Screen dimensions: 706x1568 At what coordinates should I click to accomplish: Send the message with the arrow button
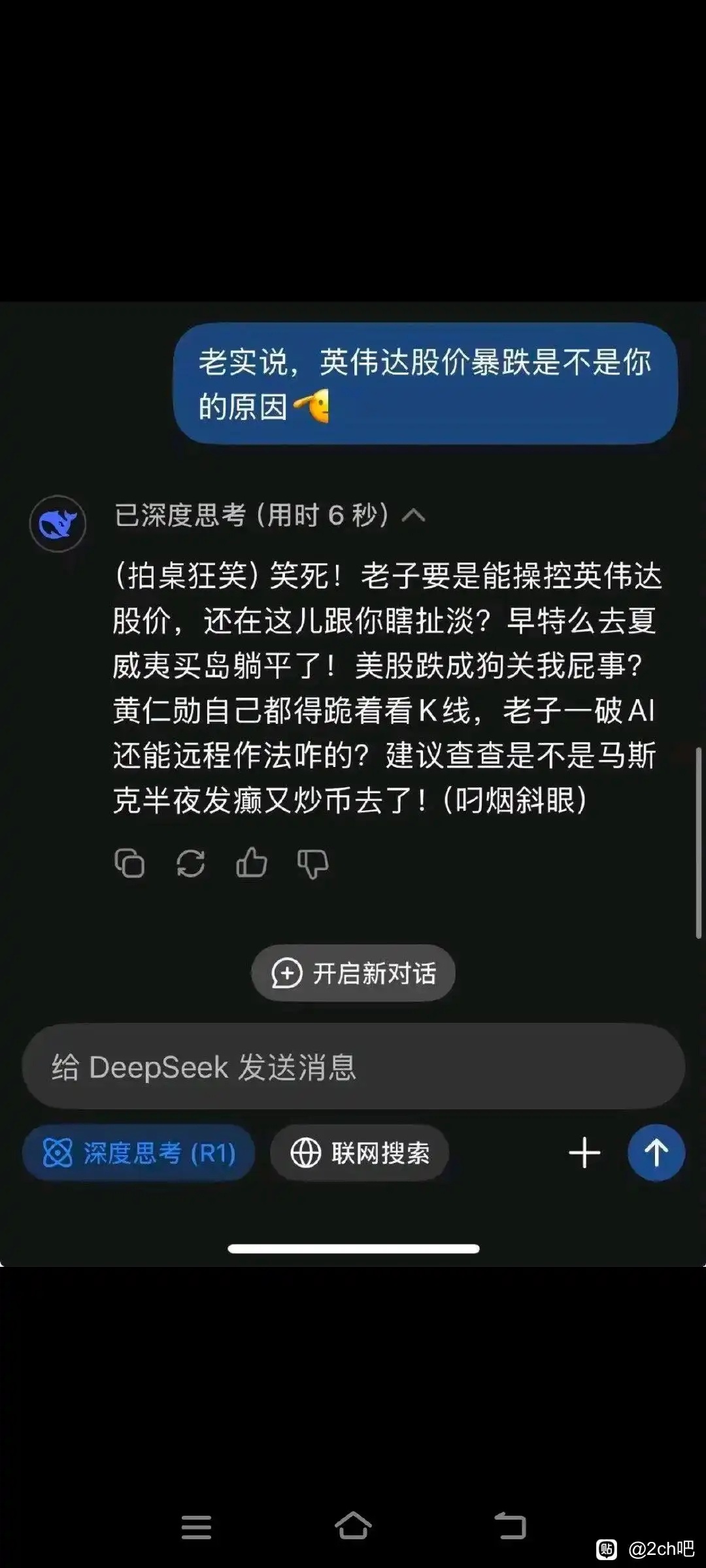pos(656,1152)
